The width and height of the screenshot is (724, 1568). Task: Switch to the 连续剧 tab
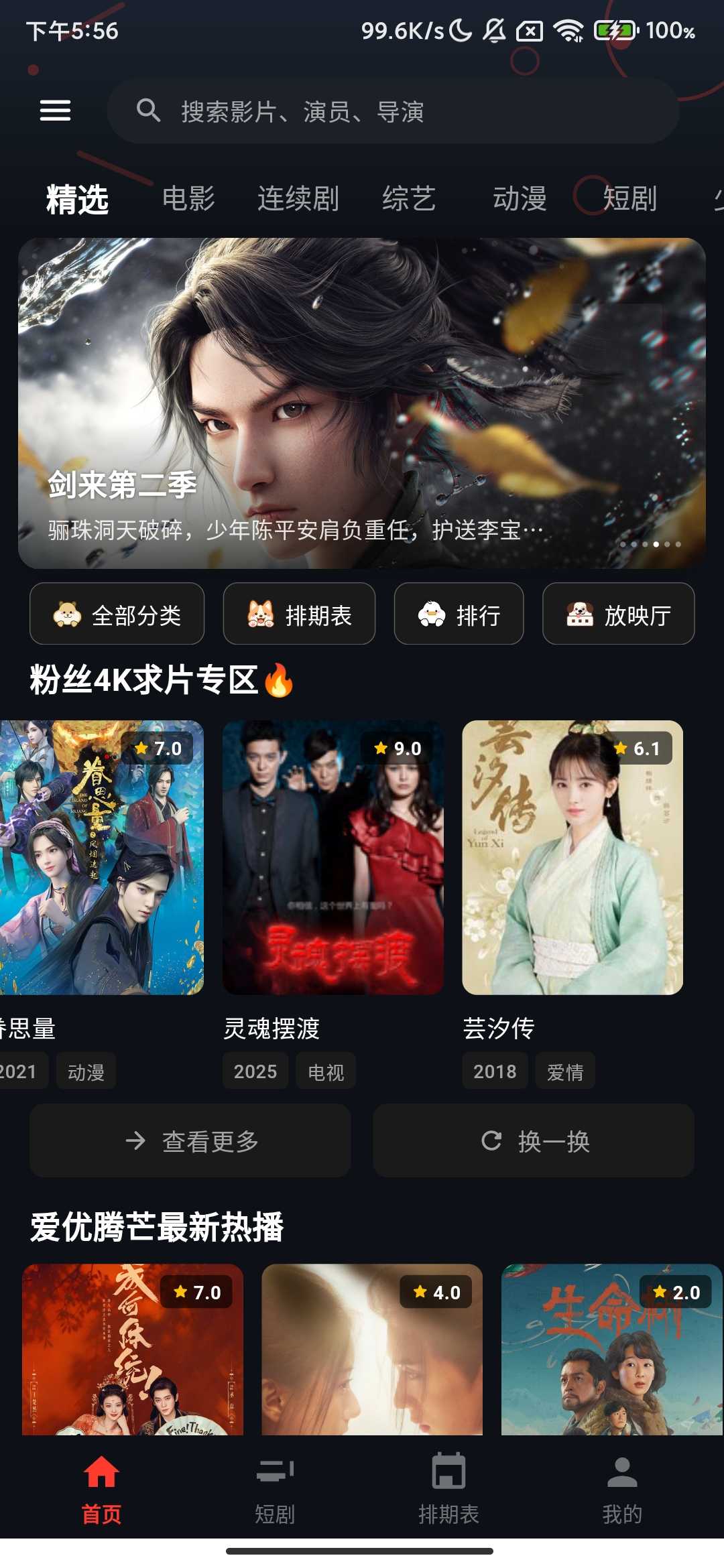click(x=298, y=199)
